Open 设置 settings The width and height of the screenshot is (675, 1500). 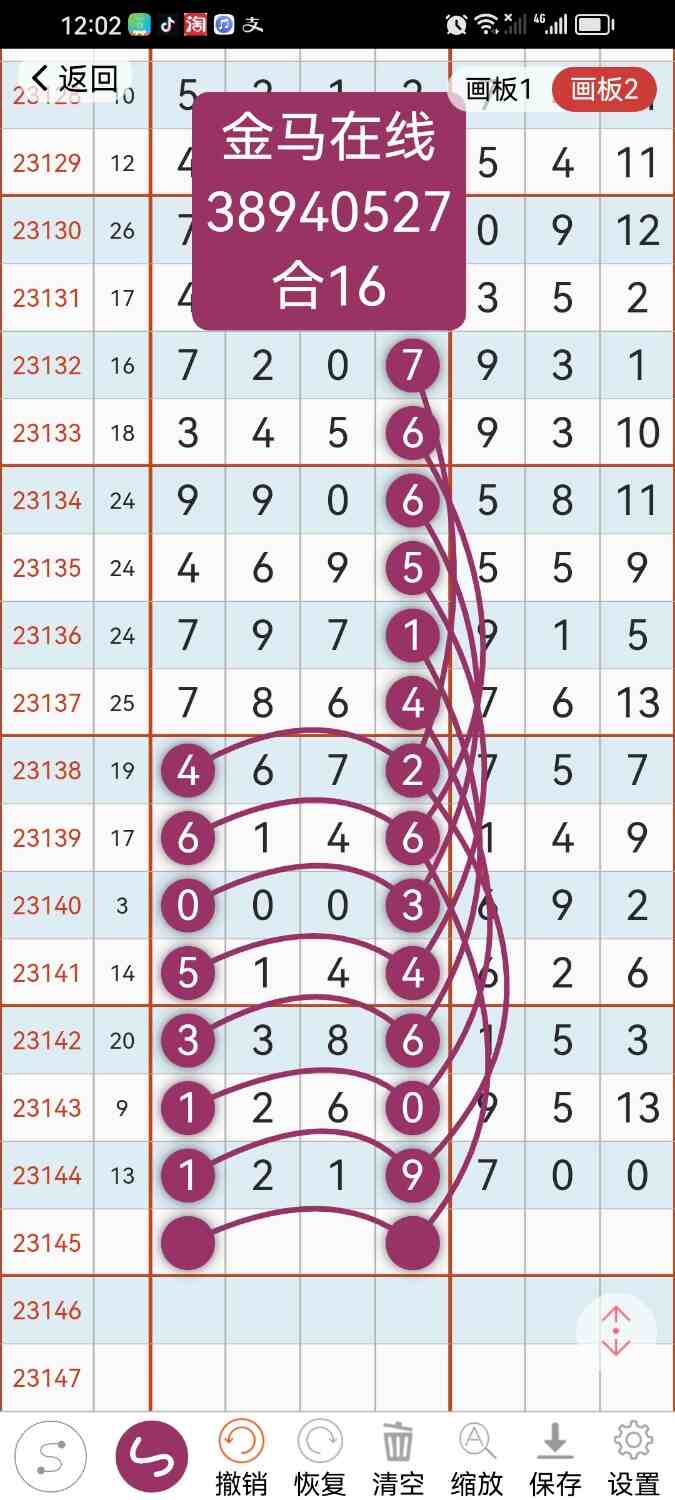[633, 1458]
